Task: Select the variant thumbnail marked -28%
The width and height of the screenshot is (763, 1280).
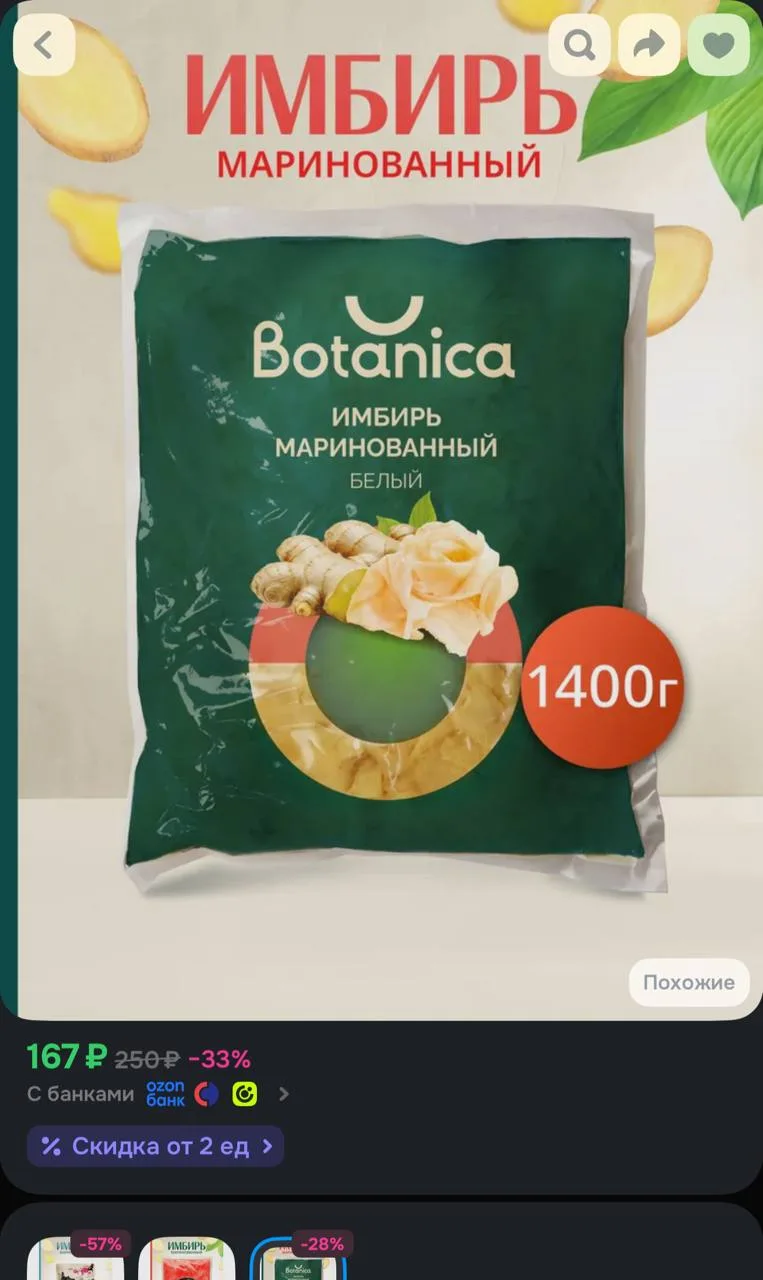Action: (297, 1258)
